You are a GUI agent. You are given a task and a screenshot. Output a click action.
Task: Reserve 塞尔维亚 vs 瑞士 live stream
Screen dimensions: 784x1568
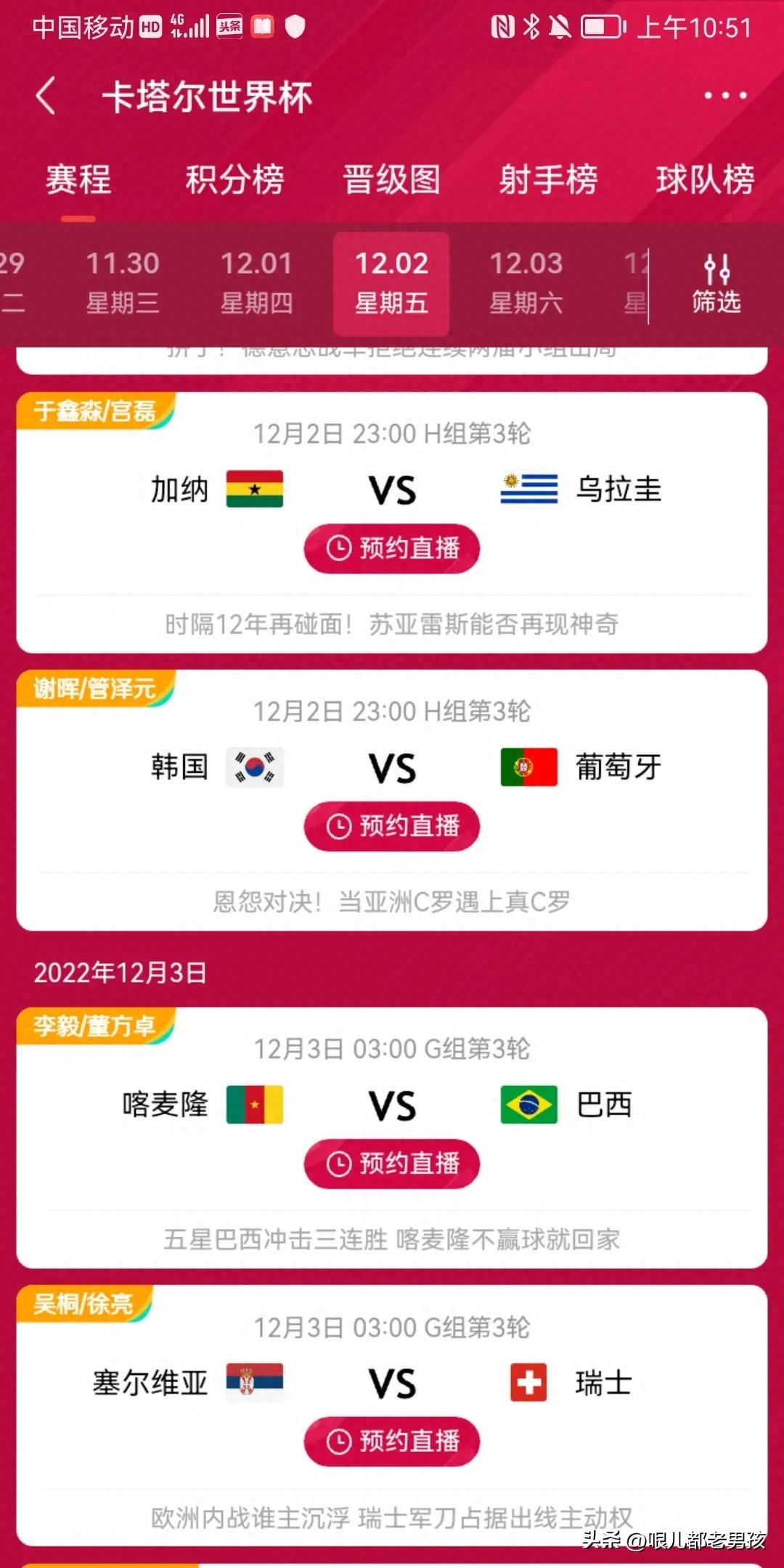392,1442
